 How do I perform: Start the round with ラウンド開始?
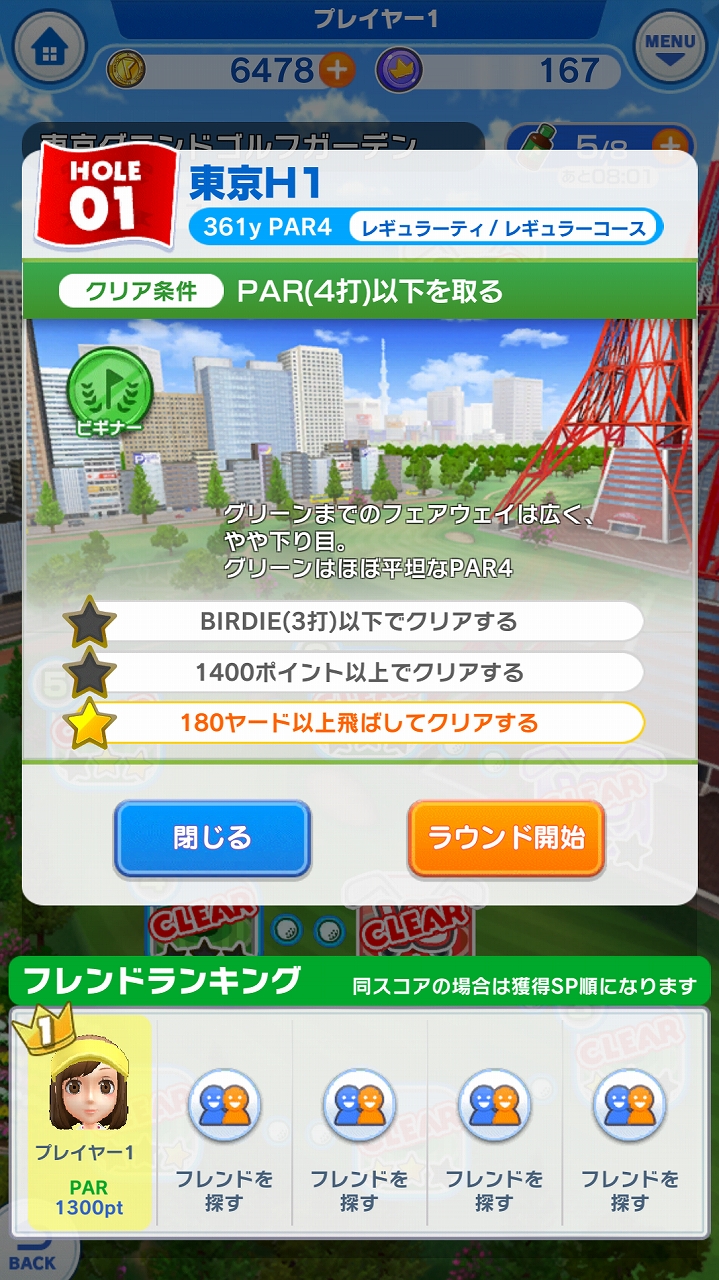pos(506,838)
